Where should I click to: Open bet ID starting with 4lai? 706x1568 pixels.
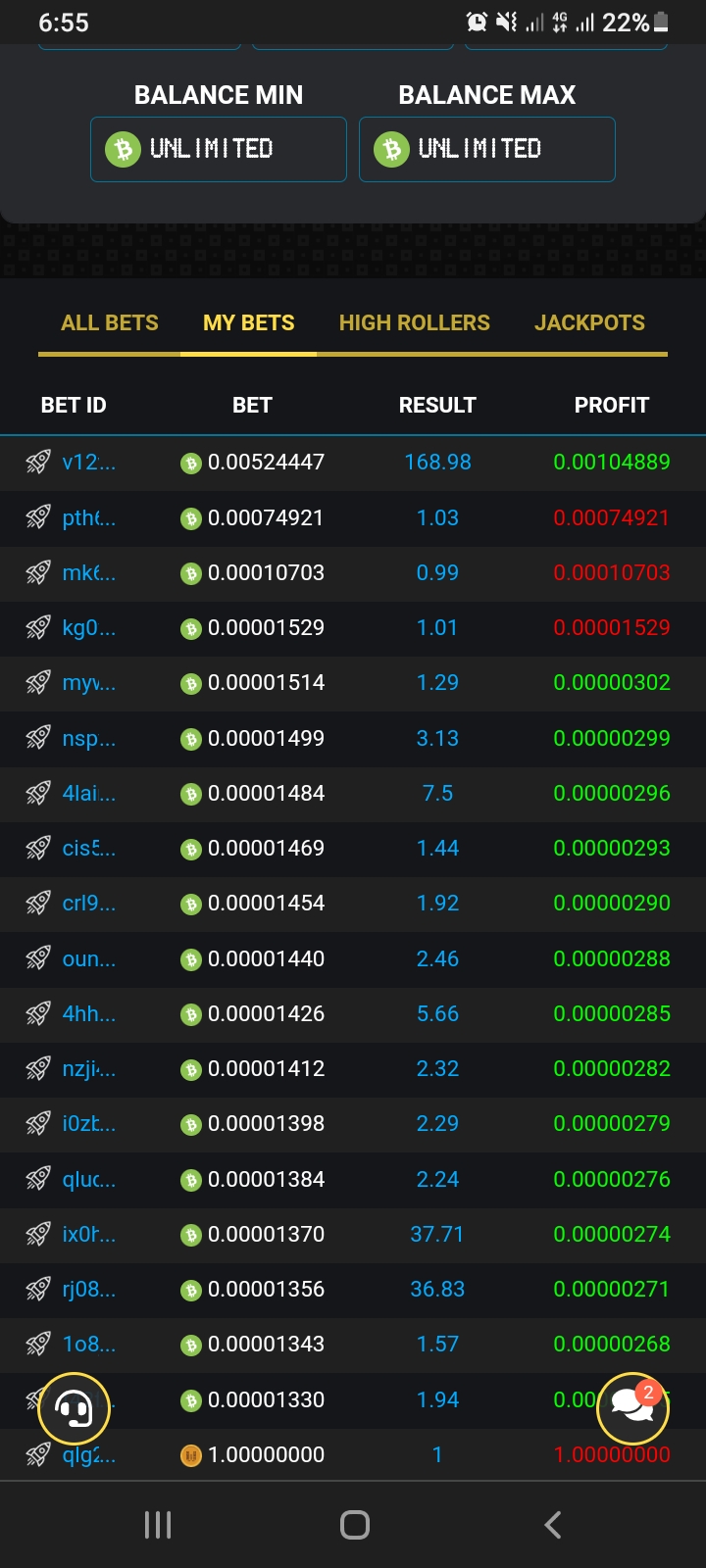click(88, 794)
